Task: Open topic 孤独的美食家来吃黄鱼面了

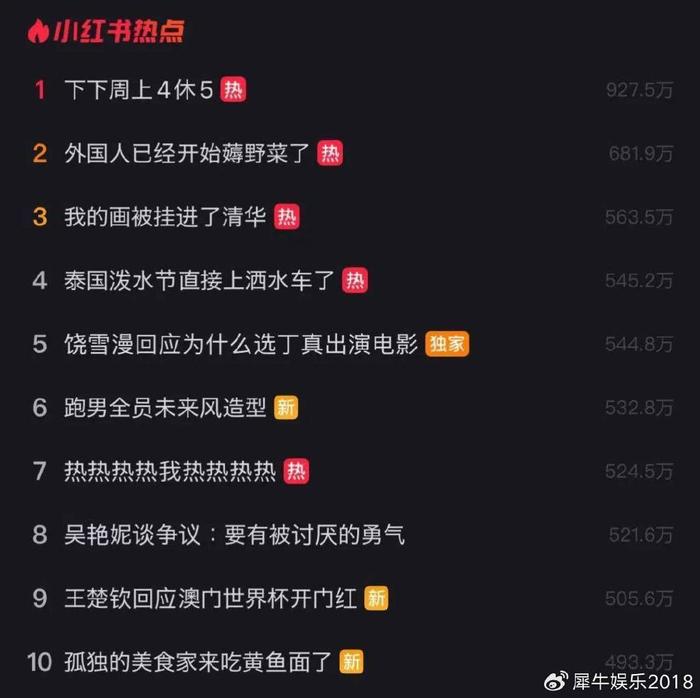Action: pos(198,662)
